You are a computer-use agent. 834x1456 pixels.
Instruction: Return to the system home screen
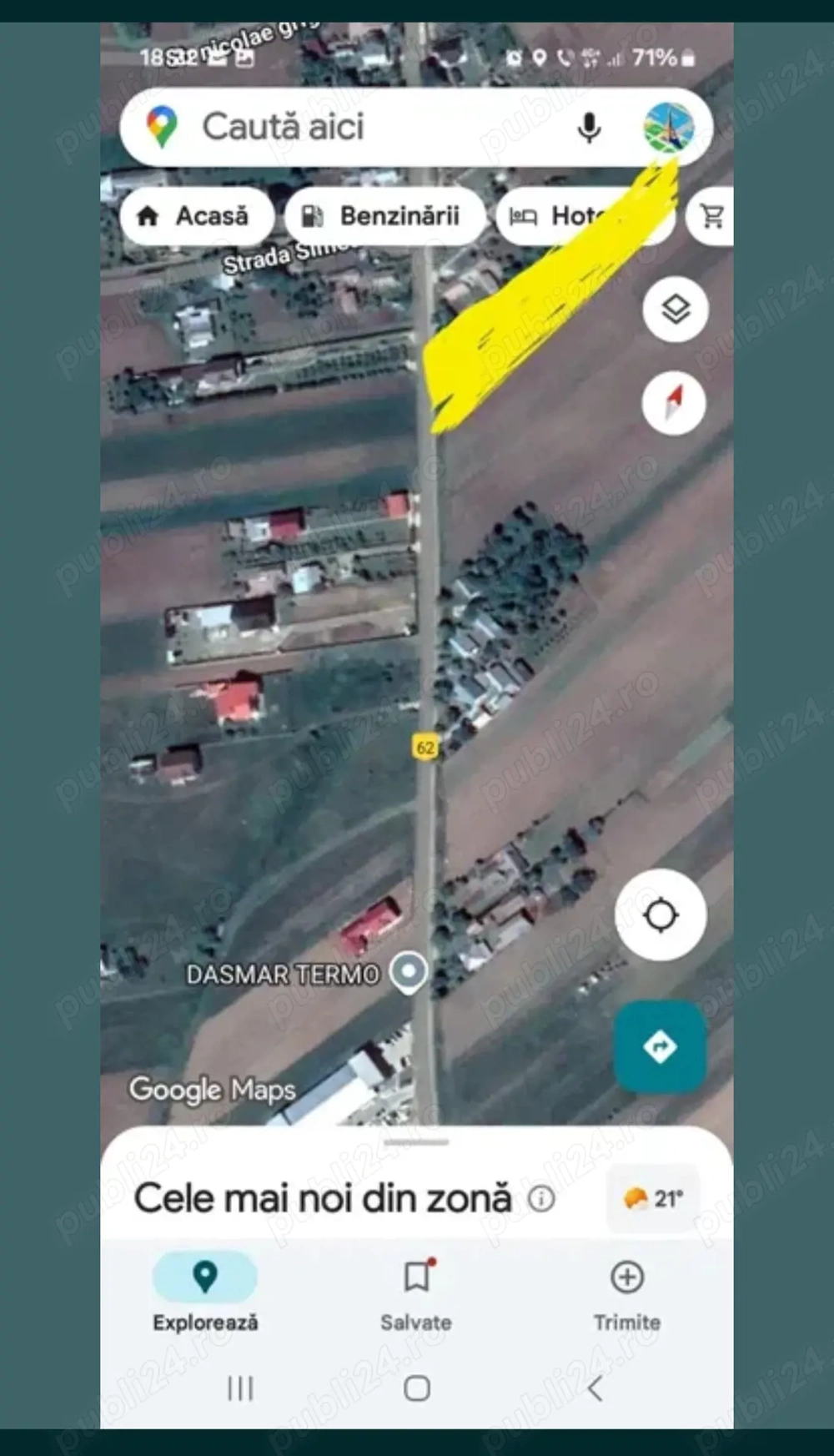[x=416, y=1388]
